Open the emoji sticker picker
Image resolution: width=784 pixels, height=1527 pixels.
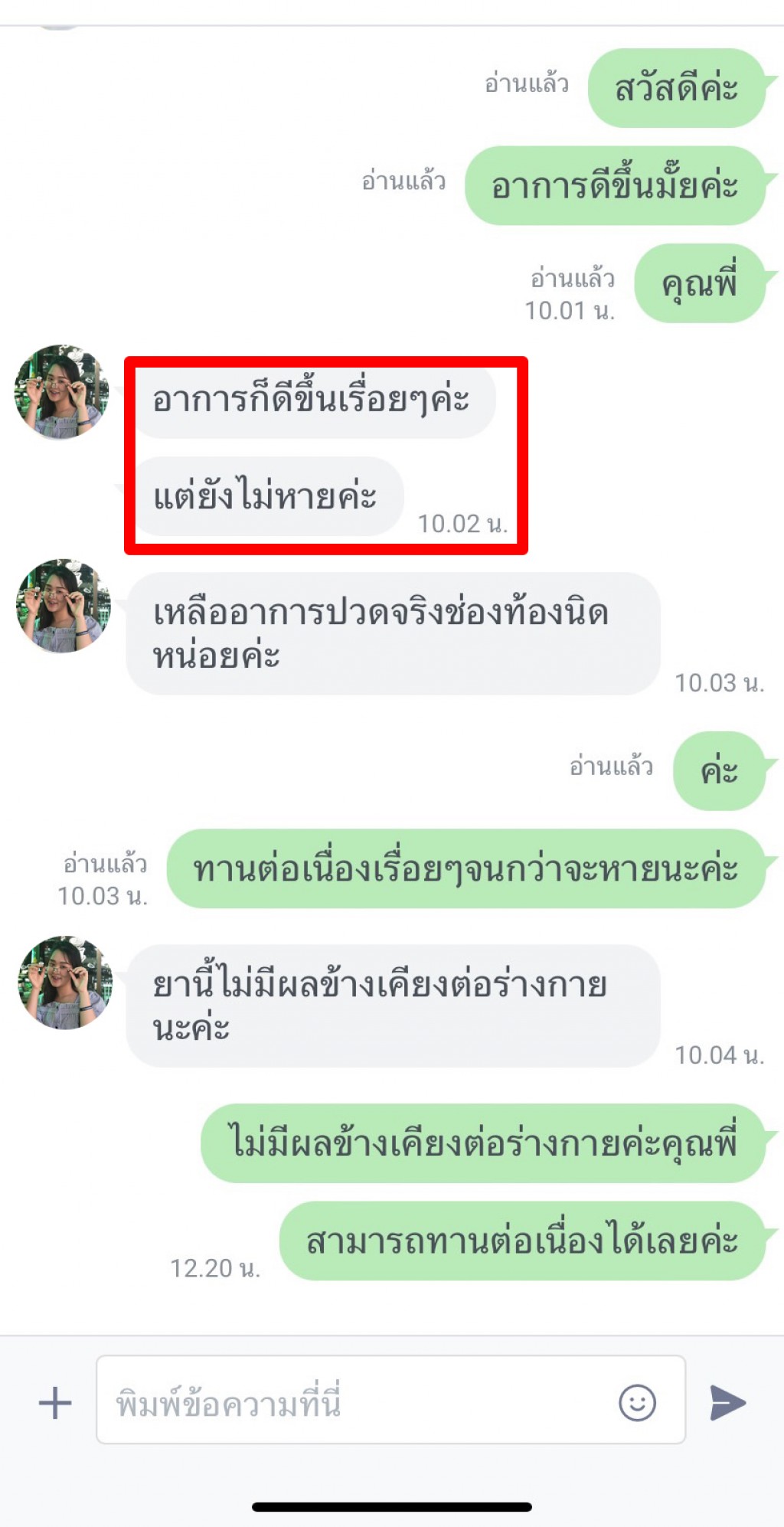click(x=637, y=1403)
